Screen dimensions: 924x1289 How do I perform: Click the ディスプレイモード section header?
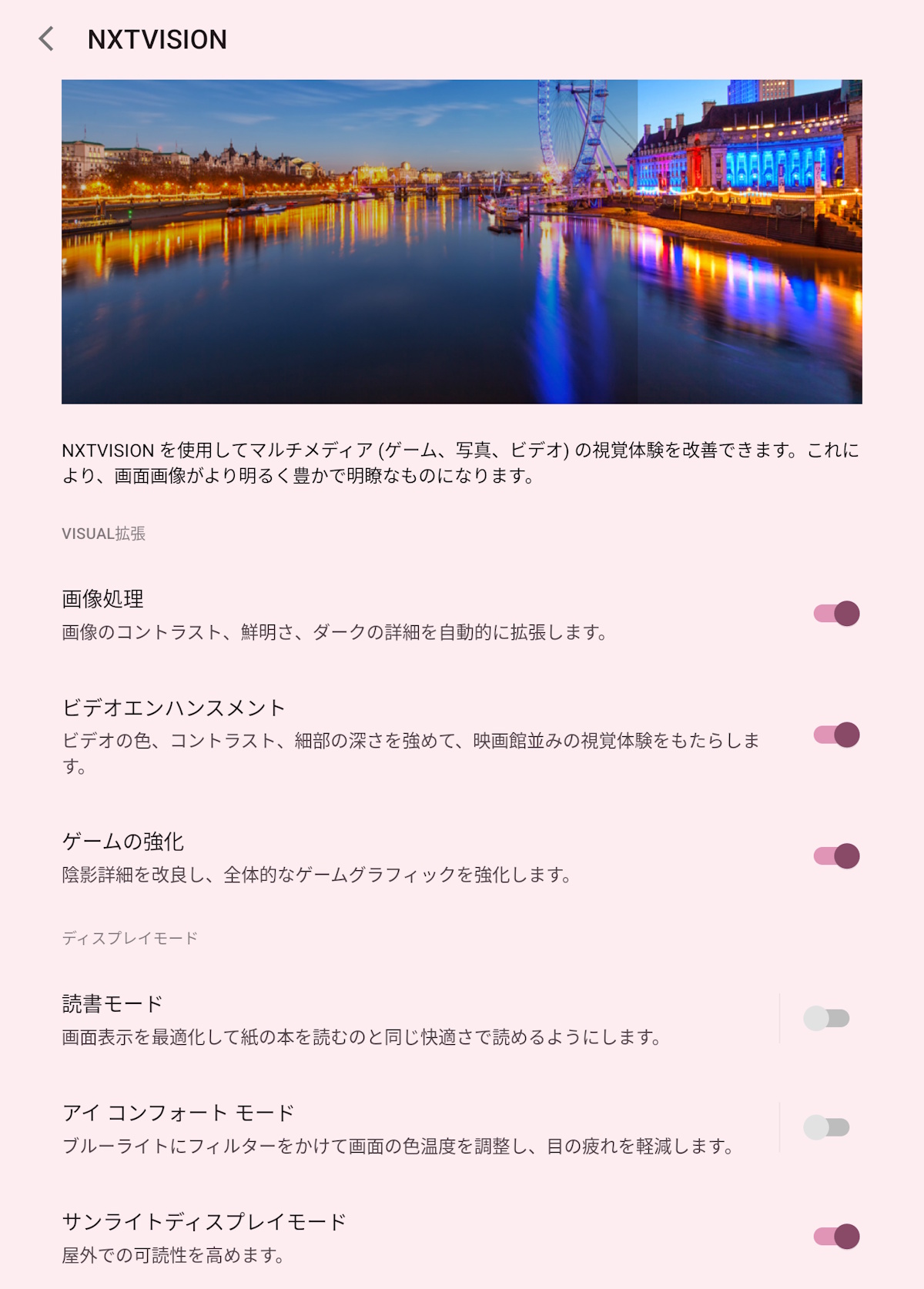[129, 936]
